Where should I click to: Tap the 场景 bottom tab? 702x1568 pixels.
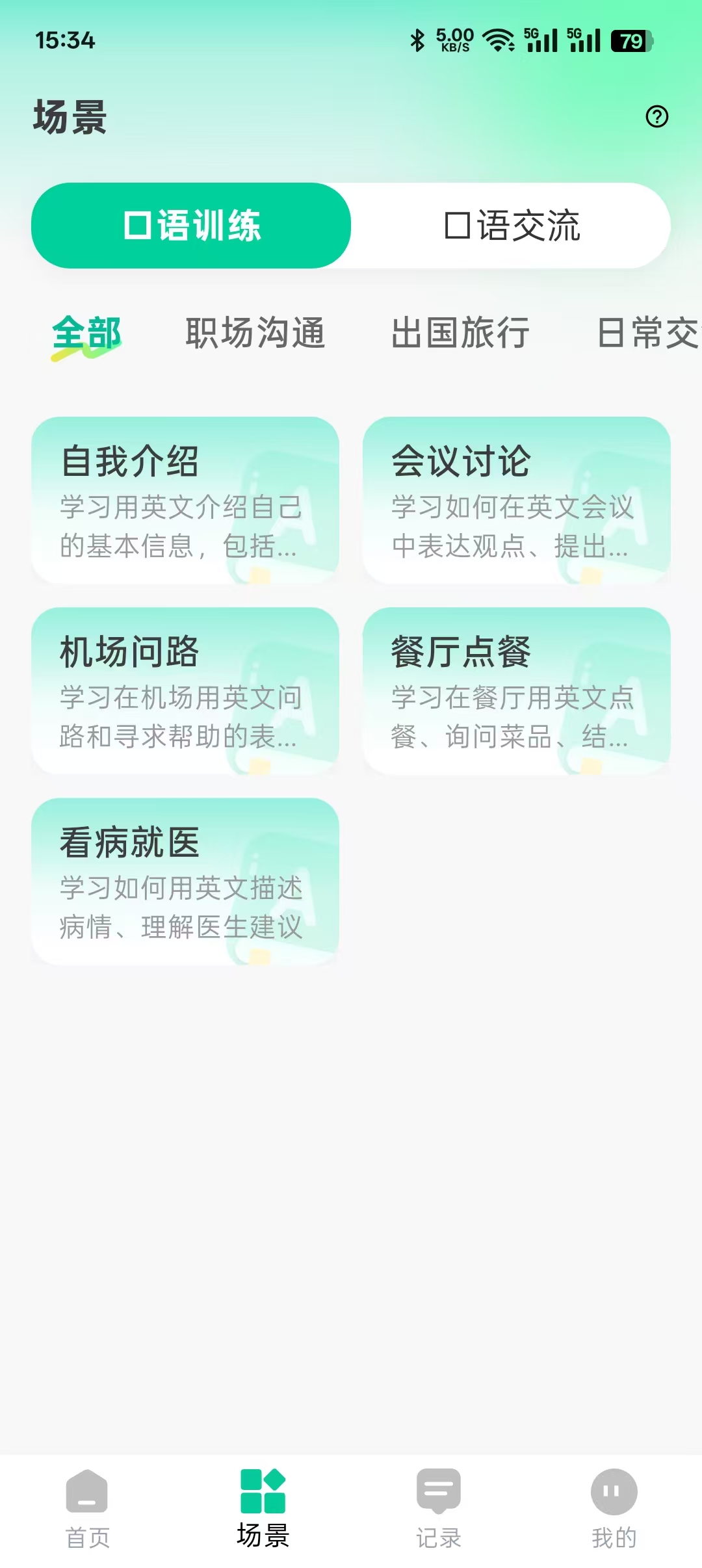click(x=263, y=1509)
